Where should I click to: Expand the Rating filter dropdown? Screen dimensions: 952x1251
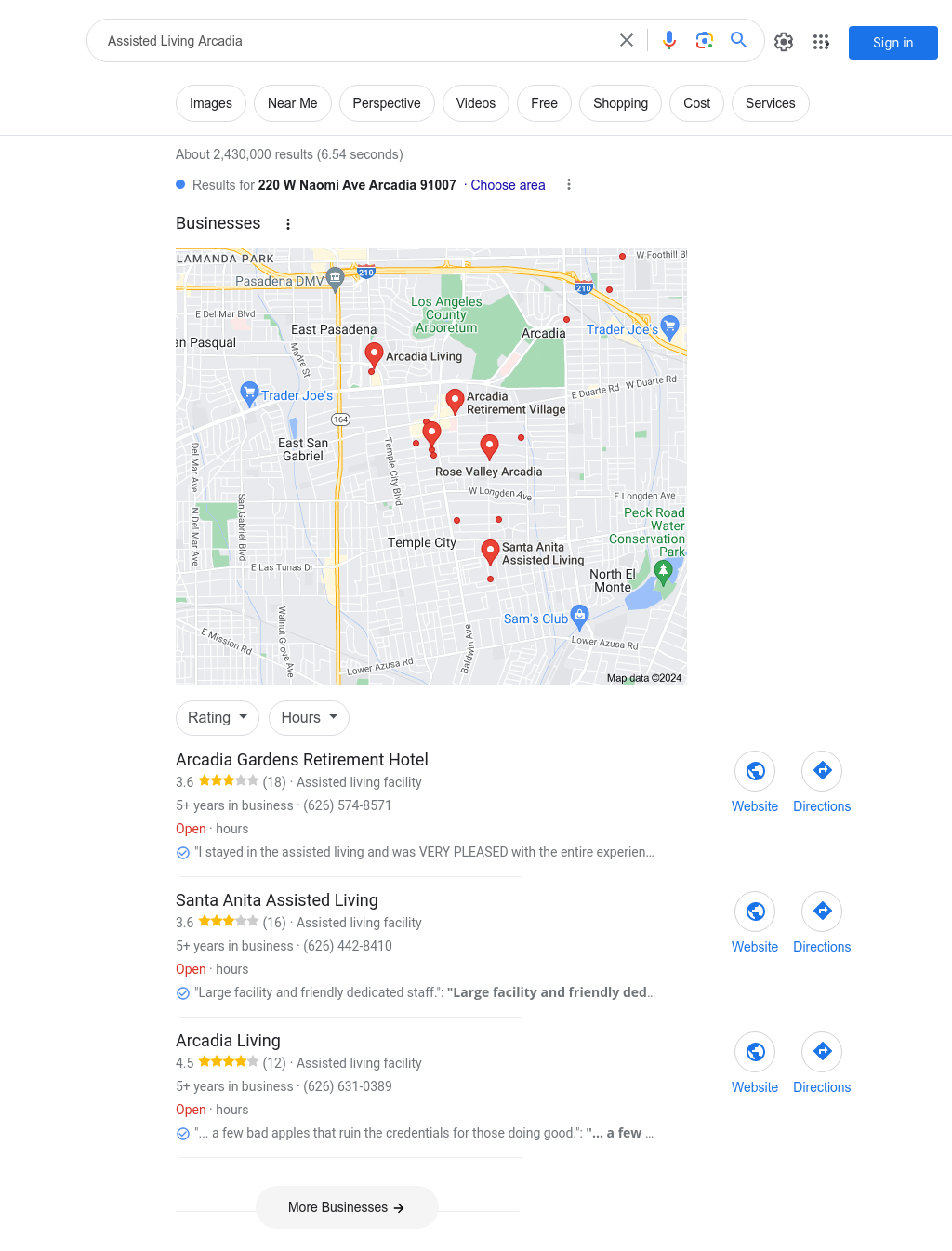coord(218,718)
